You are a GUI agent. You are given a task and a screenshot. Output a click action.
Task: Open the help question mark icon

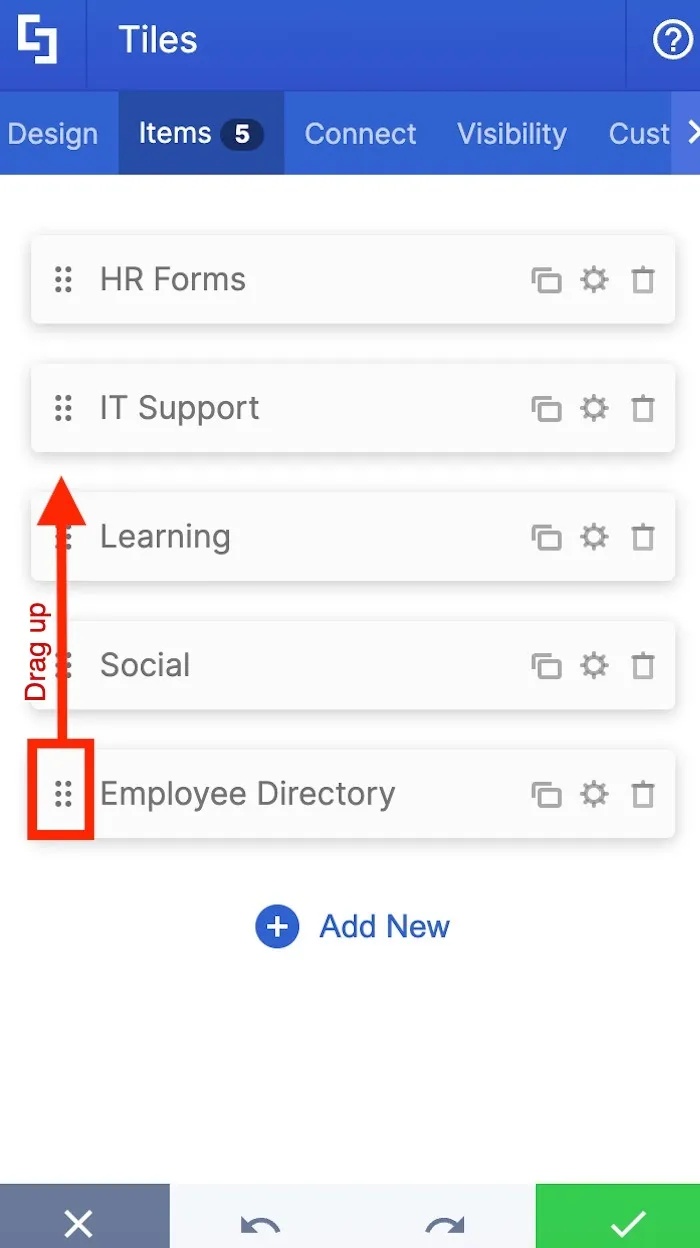click(x=672, y=41)
